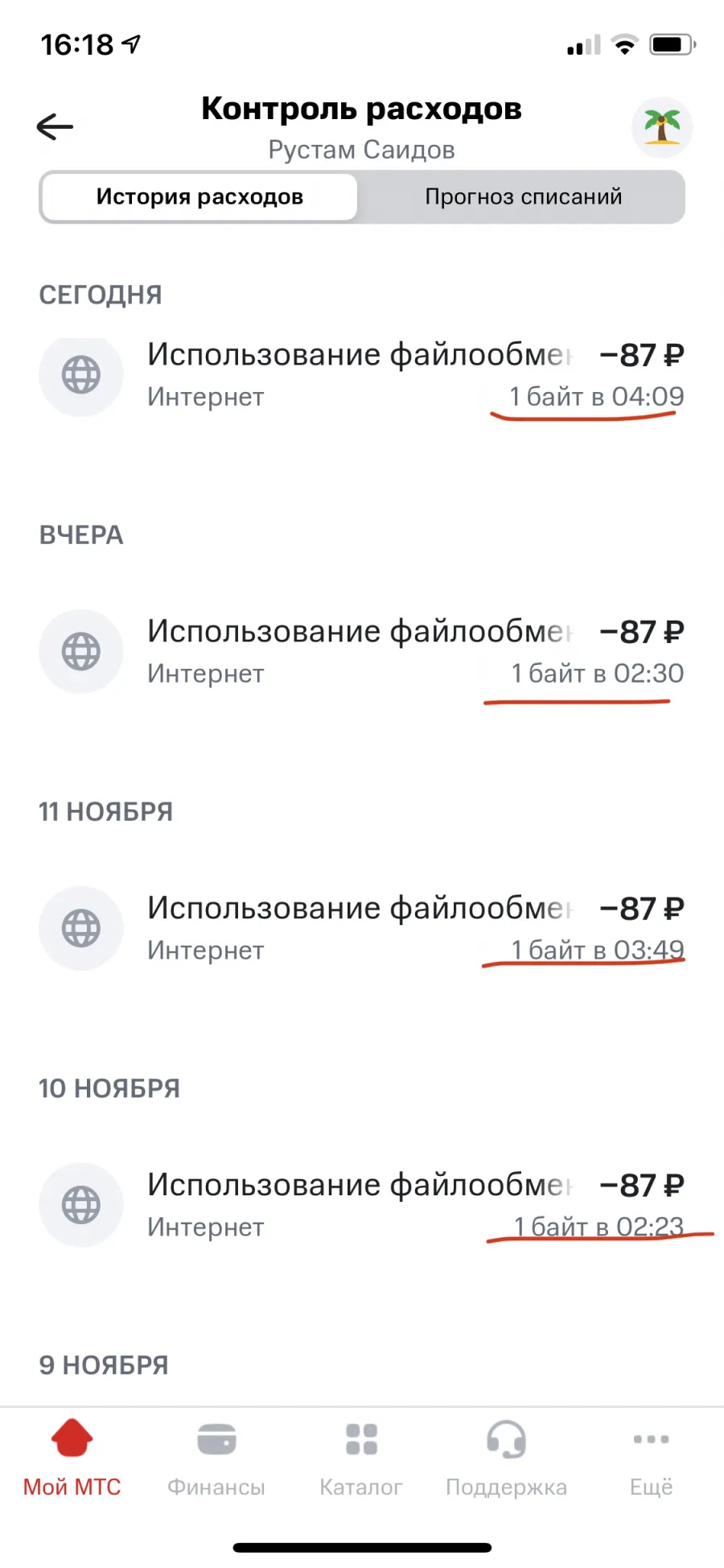Image resolution: width=724 pixels, height=1568 pixels.
Task: Open the 10 November charge at 02:23
Action: point(362,1206)
